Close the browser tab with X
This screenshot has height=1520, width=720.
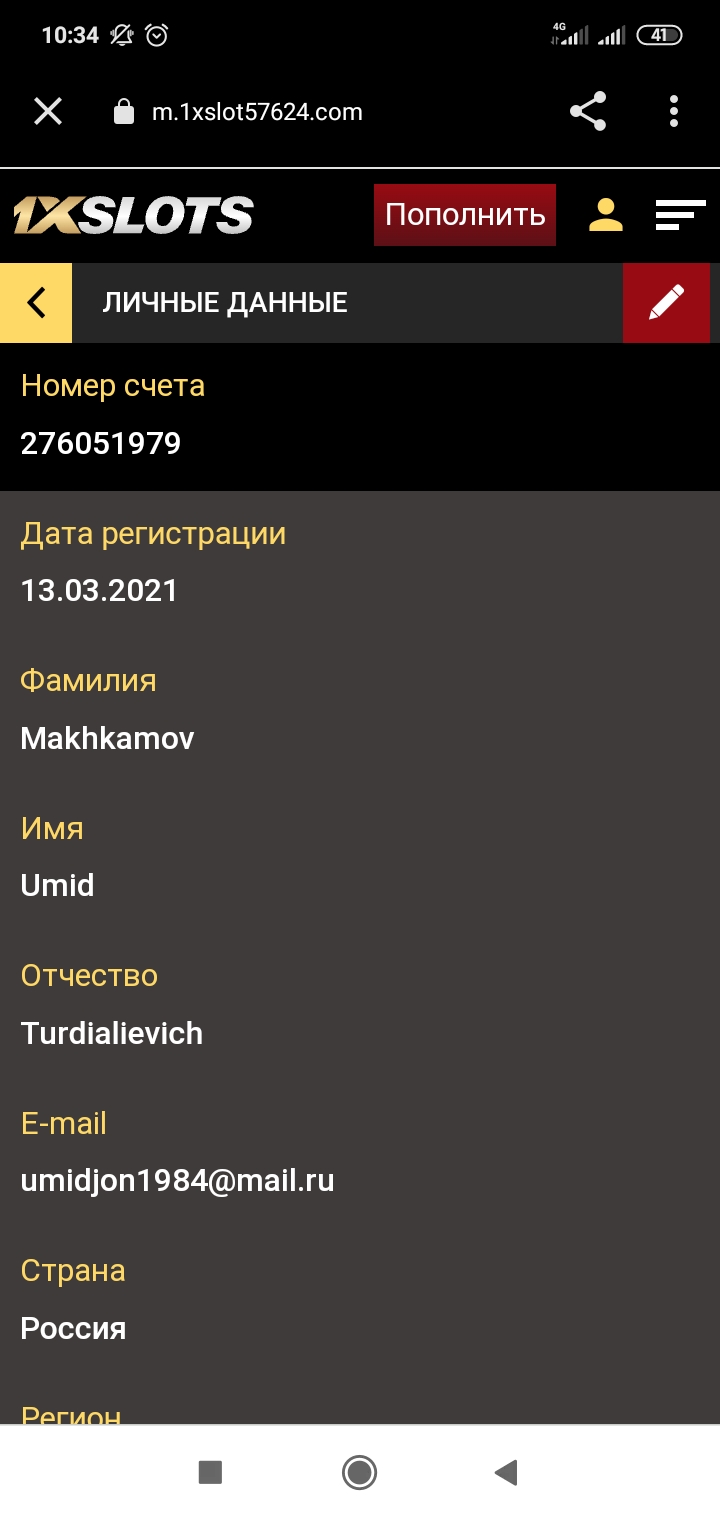tap(48, 111)
